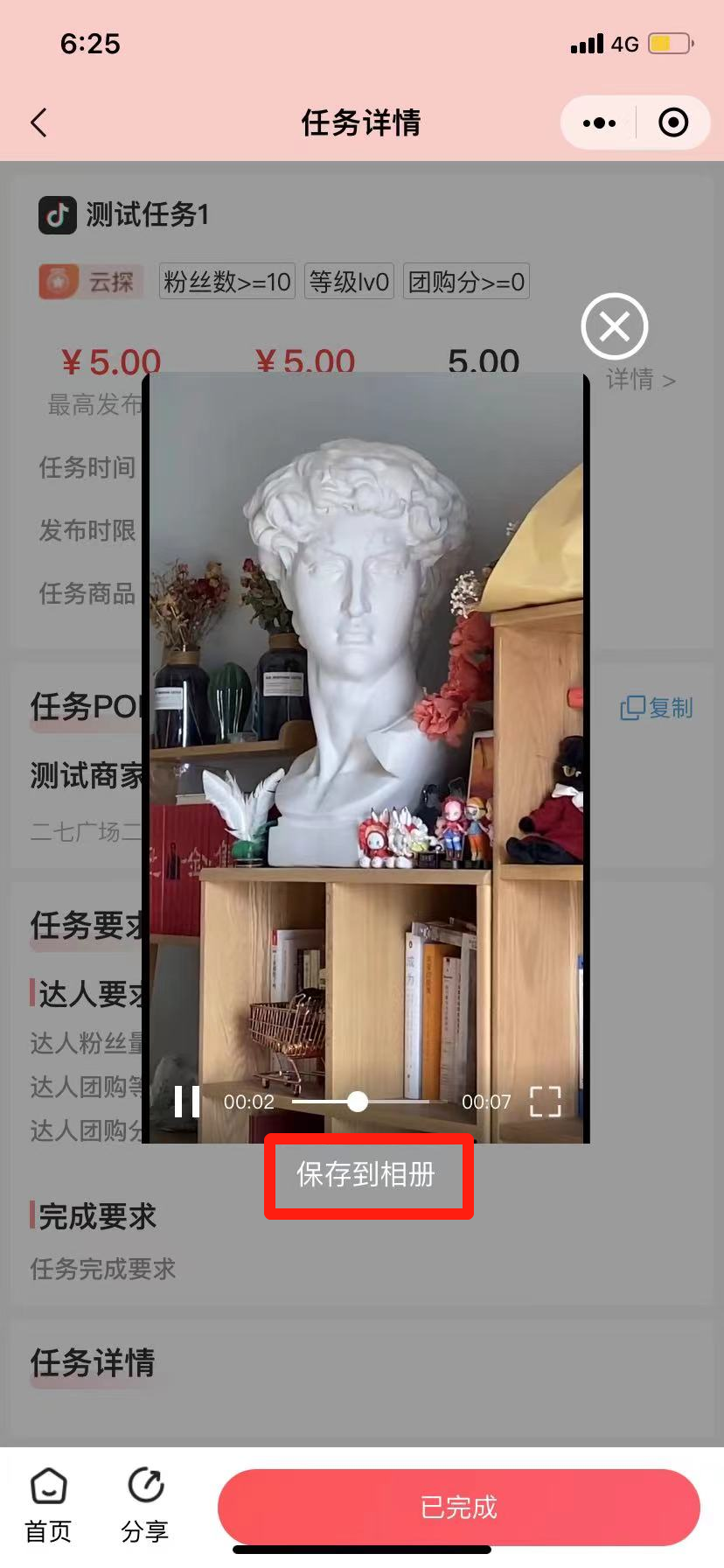724x1568 pixels.
Task: Tap the 已完成 button
Action: point(458,1507)
